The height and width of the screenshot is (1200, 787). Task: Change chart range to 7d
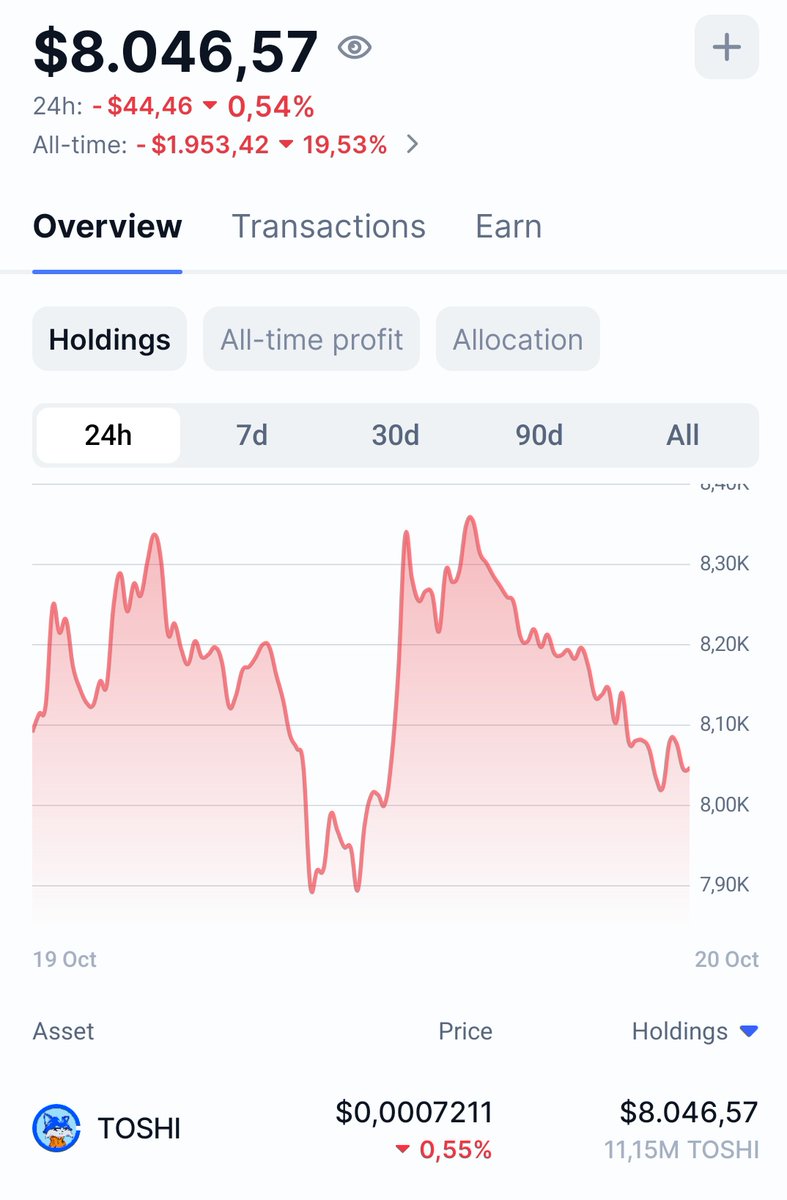coord(252,436)
